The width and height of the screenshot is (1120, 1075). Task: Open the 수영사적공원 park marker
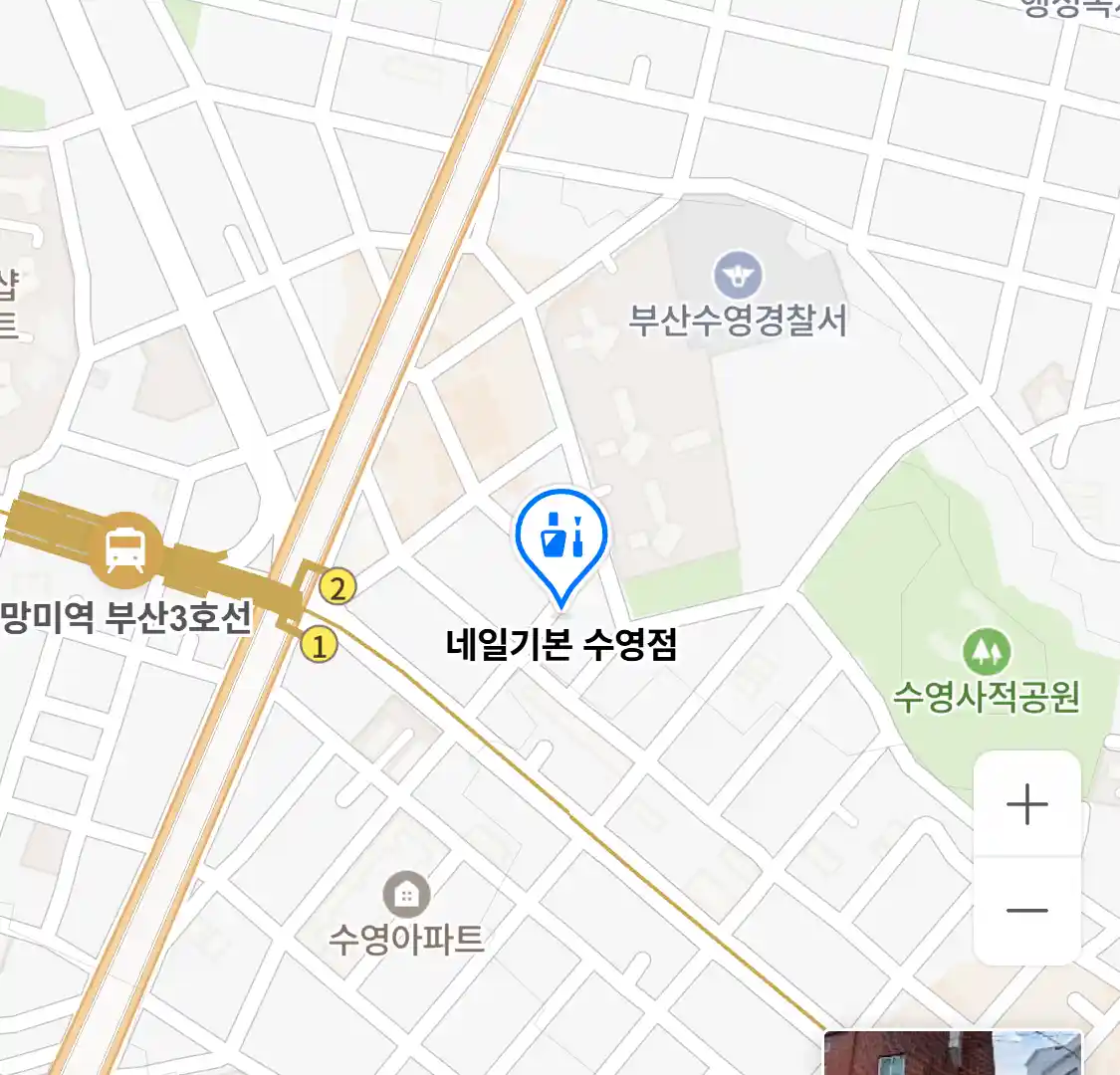click(x=986, y=653)
